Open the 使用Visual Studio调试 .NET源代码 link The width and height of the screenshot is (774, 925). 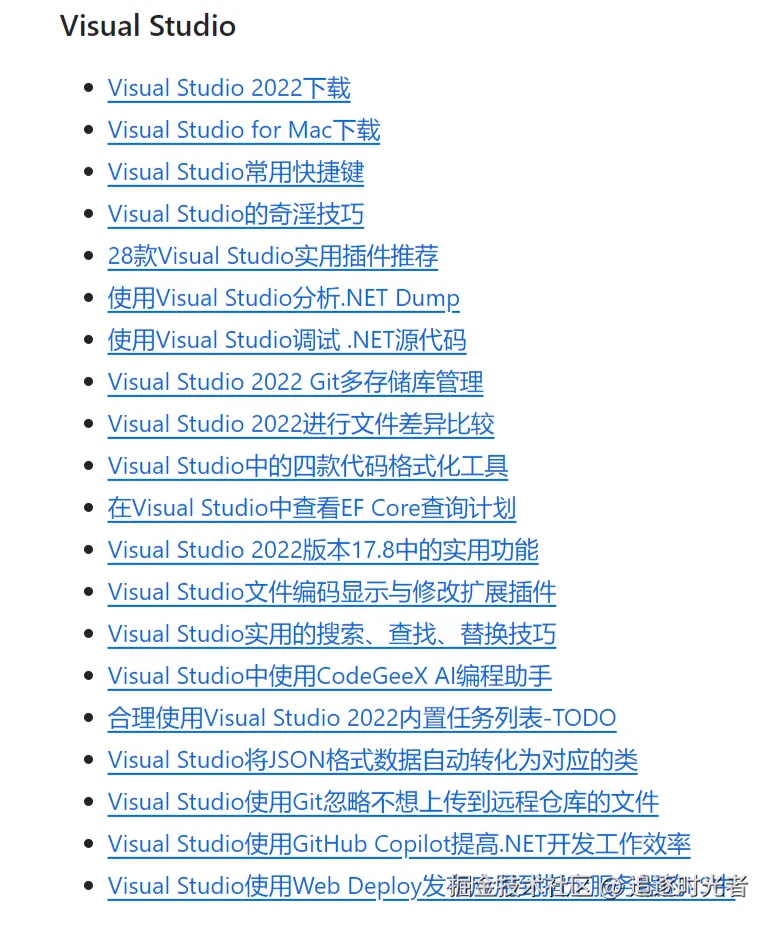pos(287,340)
